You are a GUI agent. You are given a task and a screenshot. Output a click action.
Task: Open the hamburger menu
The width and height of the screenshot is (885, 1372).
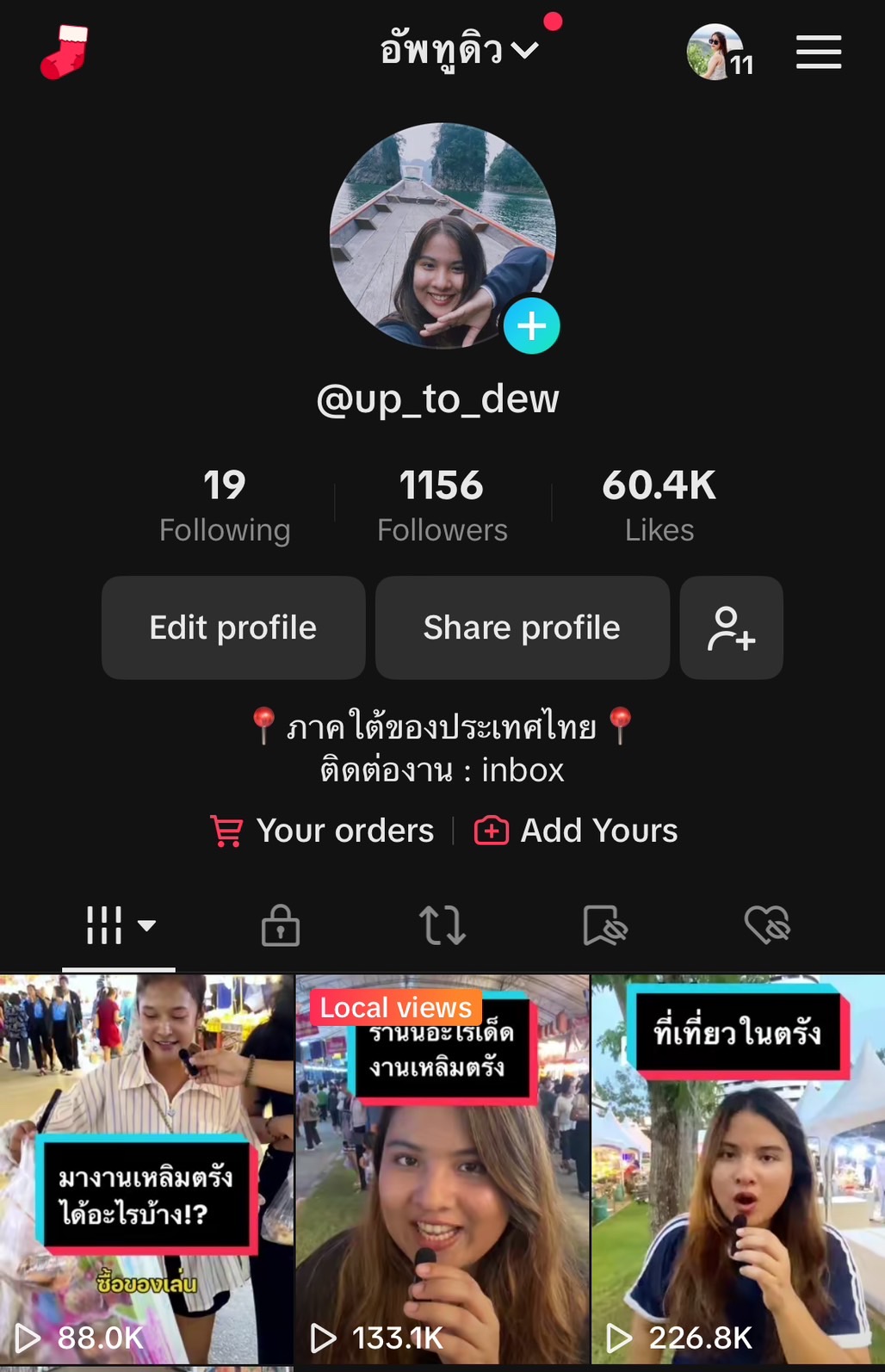818,53
